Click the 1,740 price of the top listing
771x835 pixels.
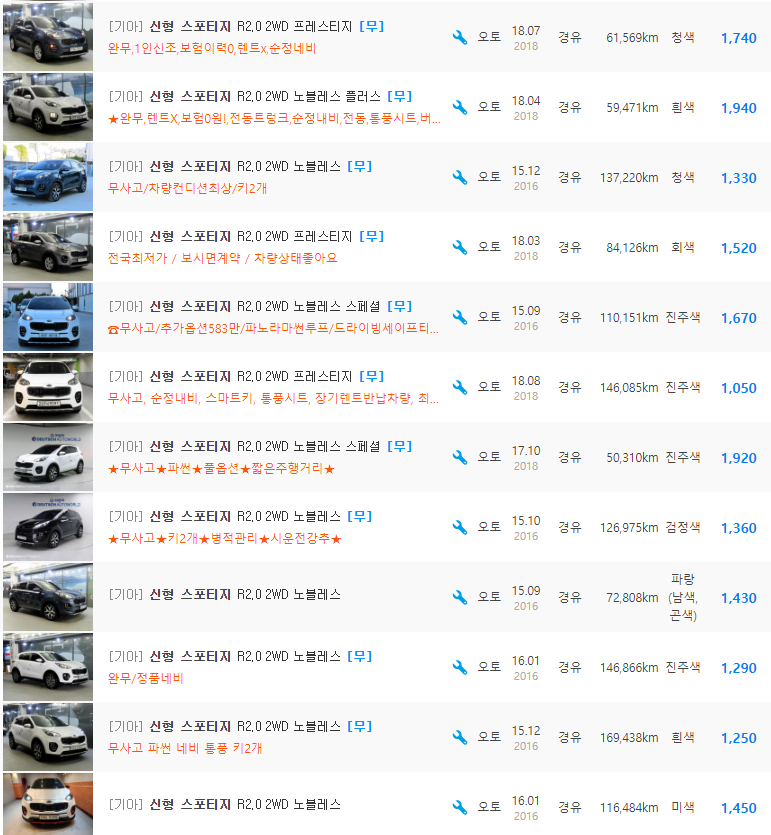(737, 37)
